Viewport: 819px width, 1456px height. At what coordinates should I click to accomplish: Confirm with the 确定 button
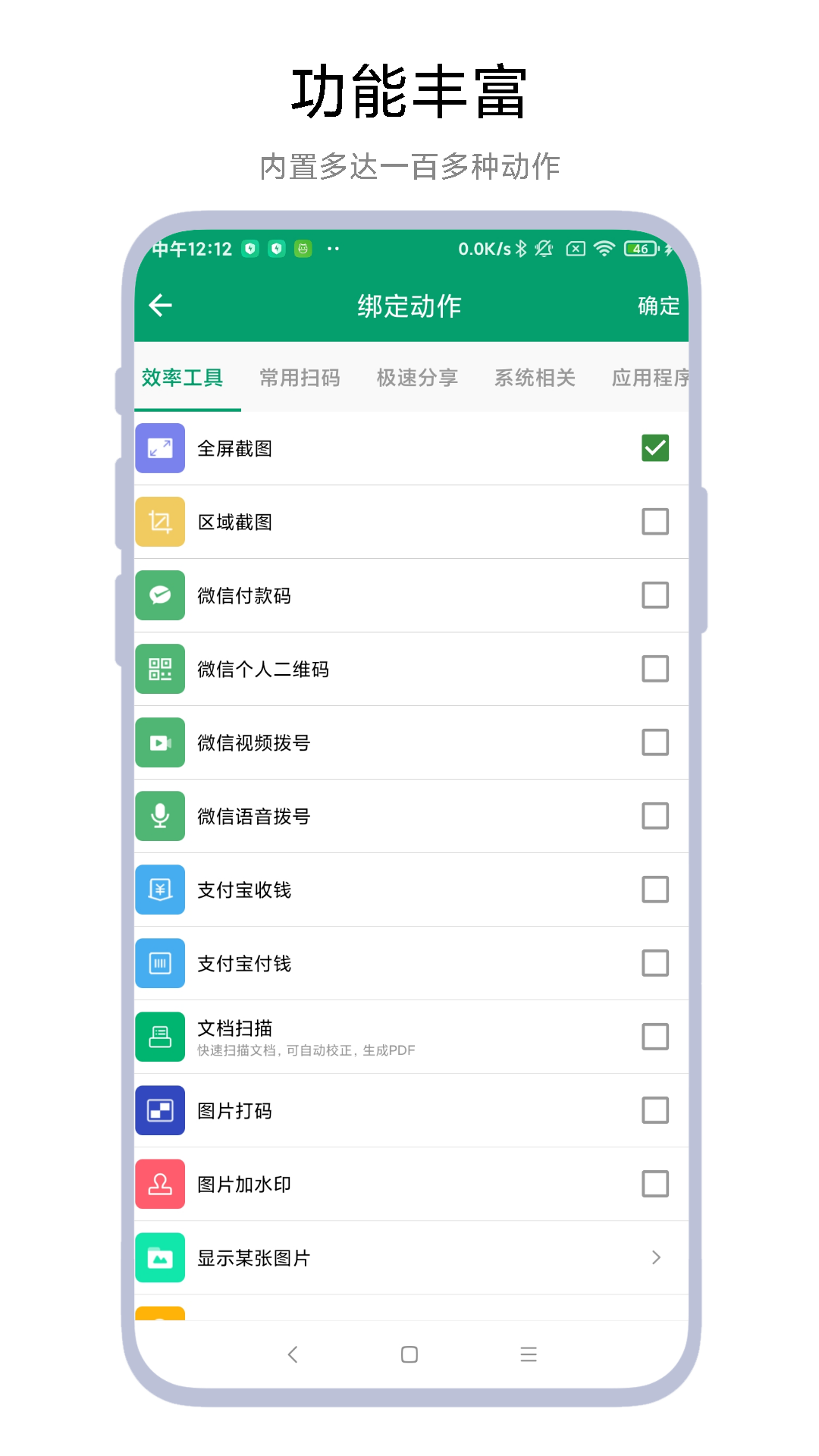point(658,306)
